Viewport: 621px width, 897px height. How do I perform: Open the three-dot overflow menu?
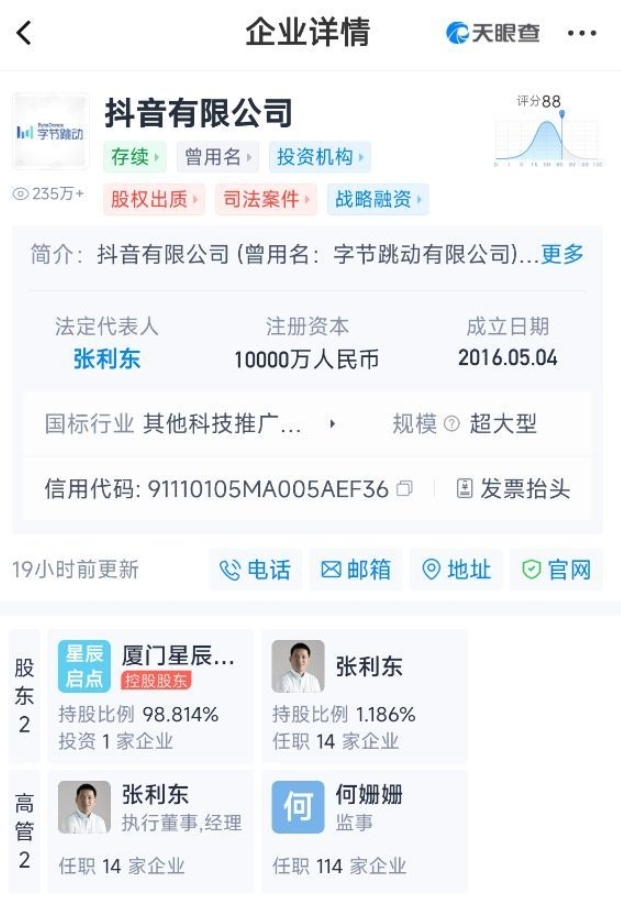click(581, 33)
